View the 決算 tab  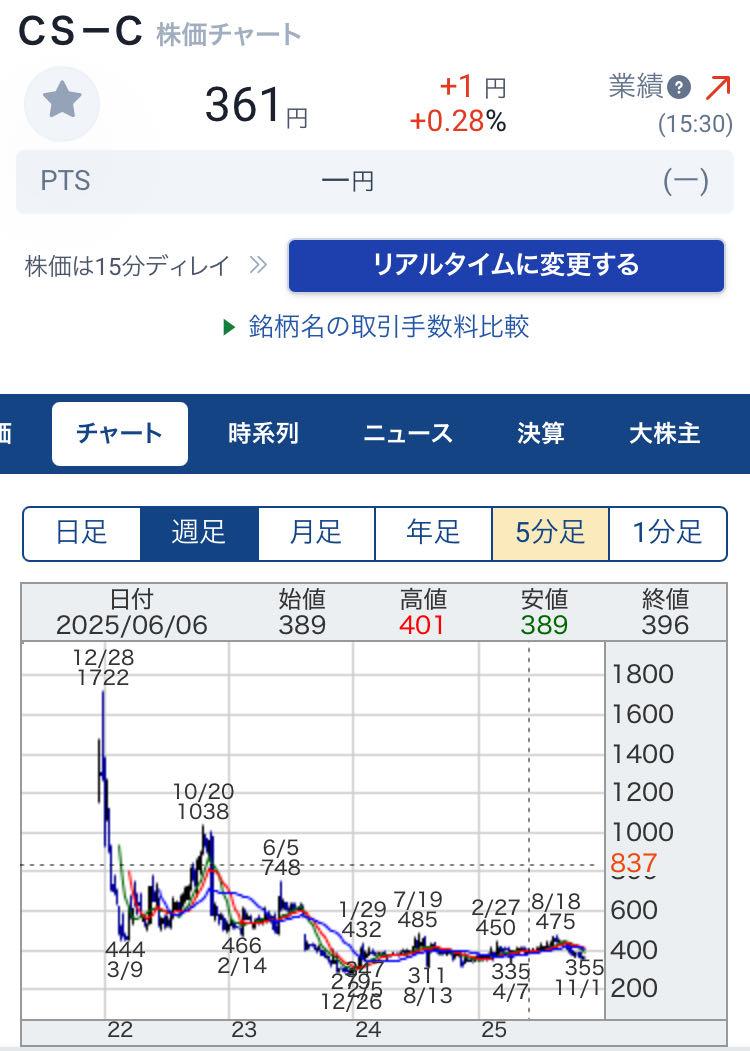[540, 433]
